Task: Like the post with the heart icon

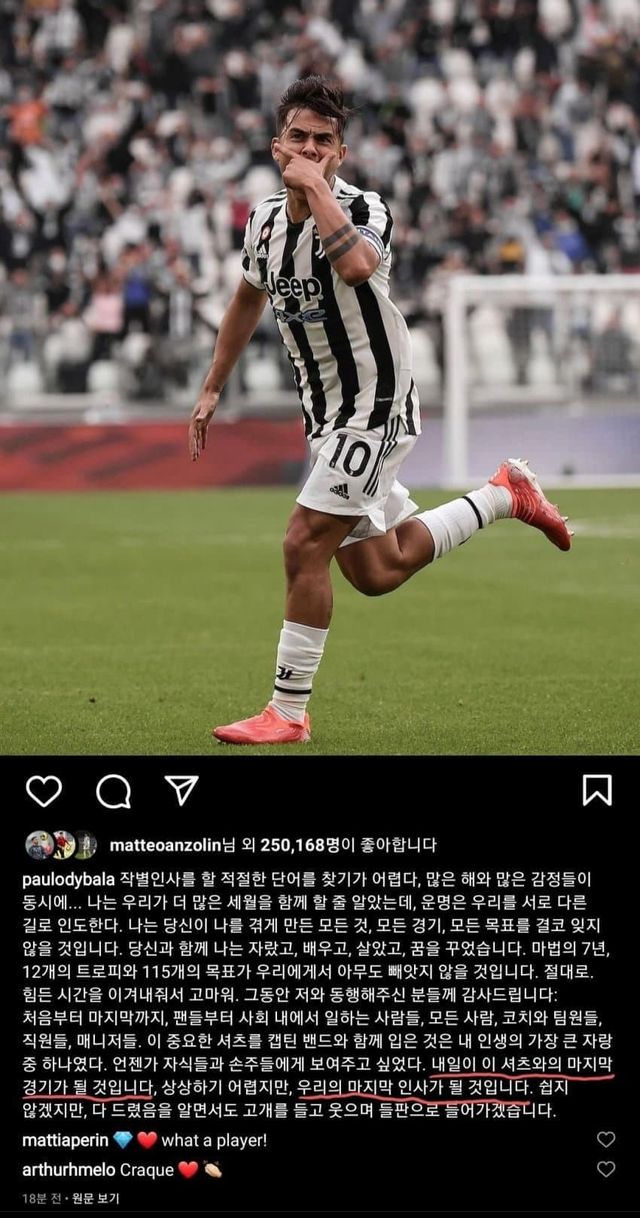Action: (44, 791)
